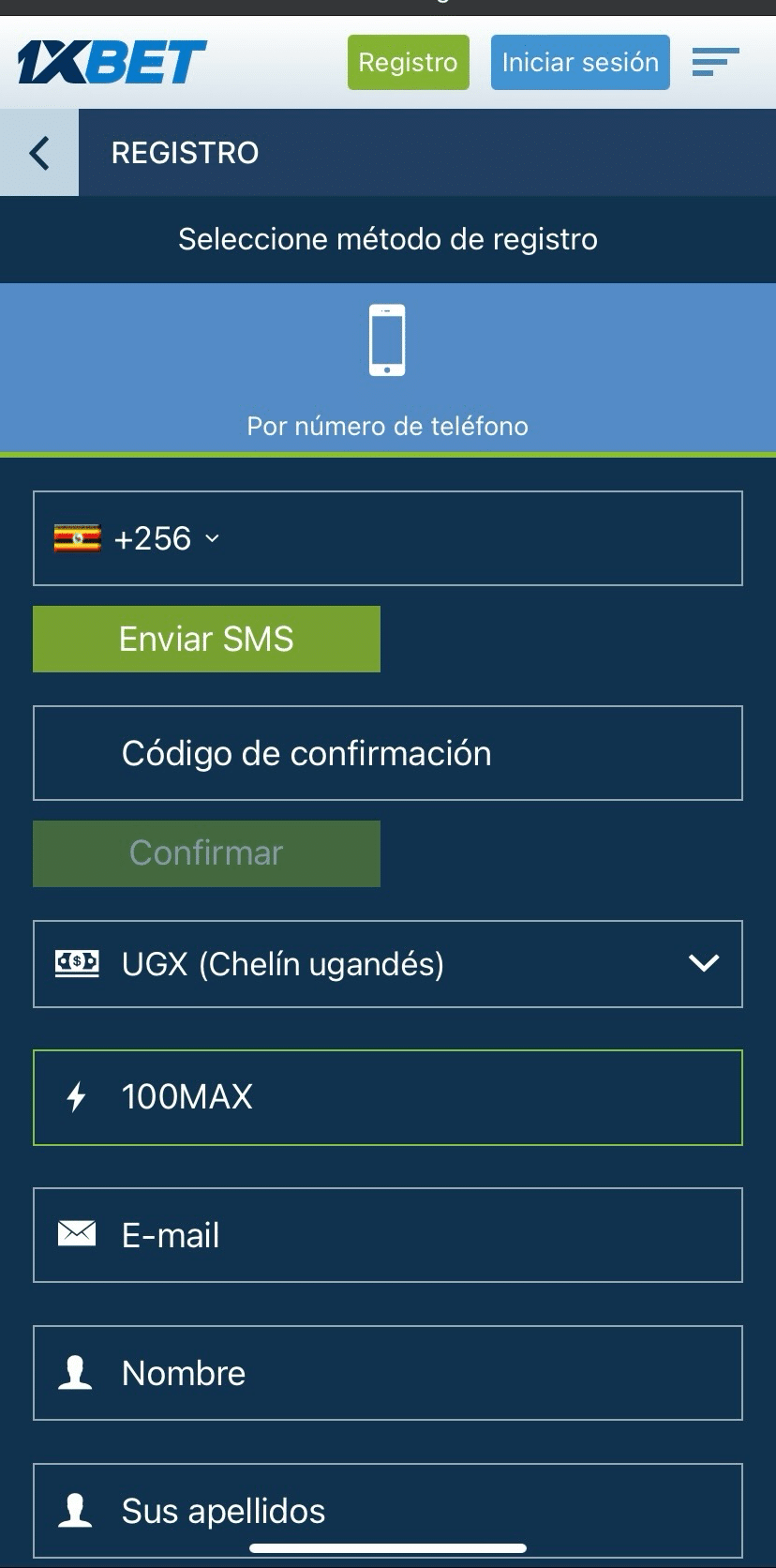Click the Uganda flag icon
Image resolution: width=776 pixels, height=1568 pixels.
[78, 537]
